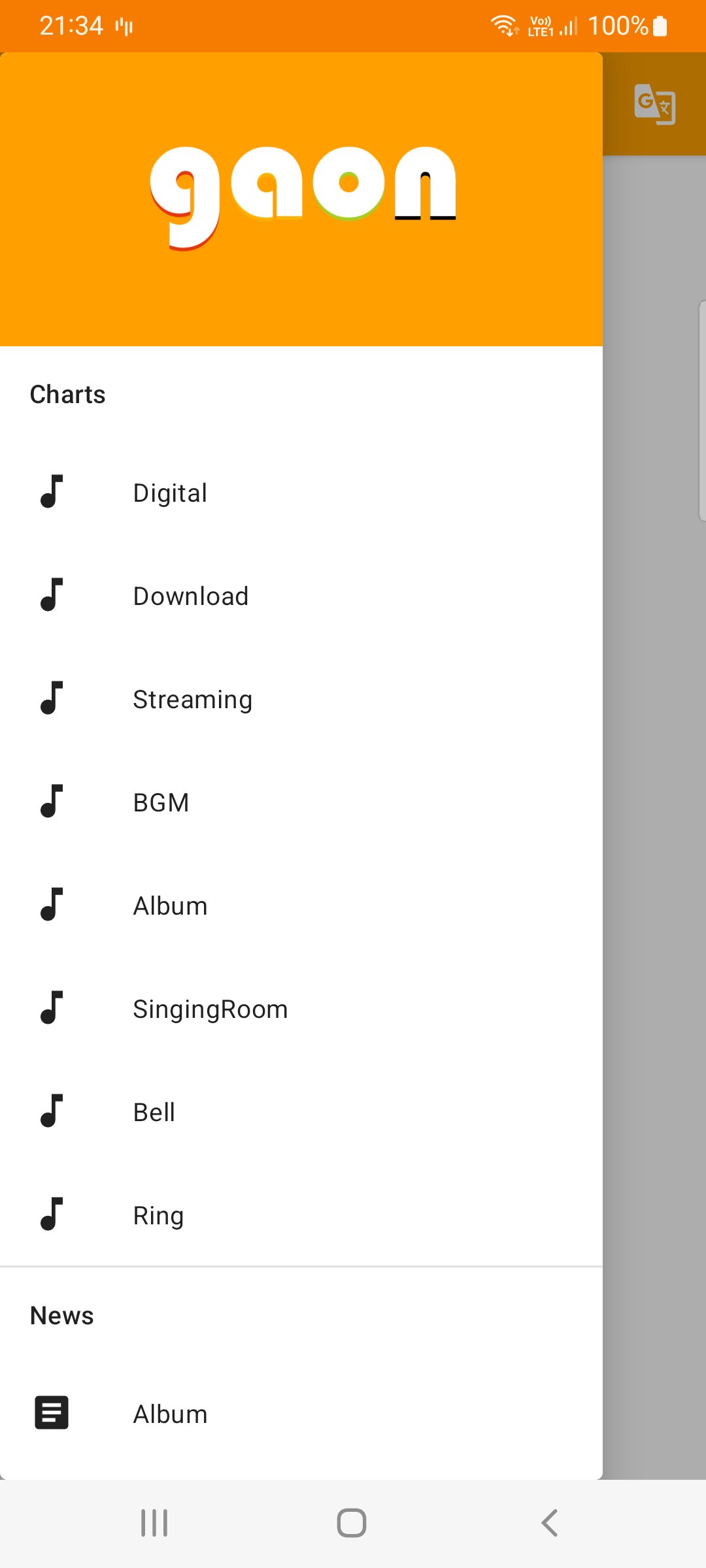
Task: Go back using the system back button
Action: coord(550,1523)
